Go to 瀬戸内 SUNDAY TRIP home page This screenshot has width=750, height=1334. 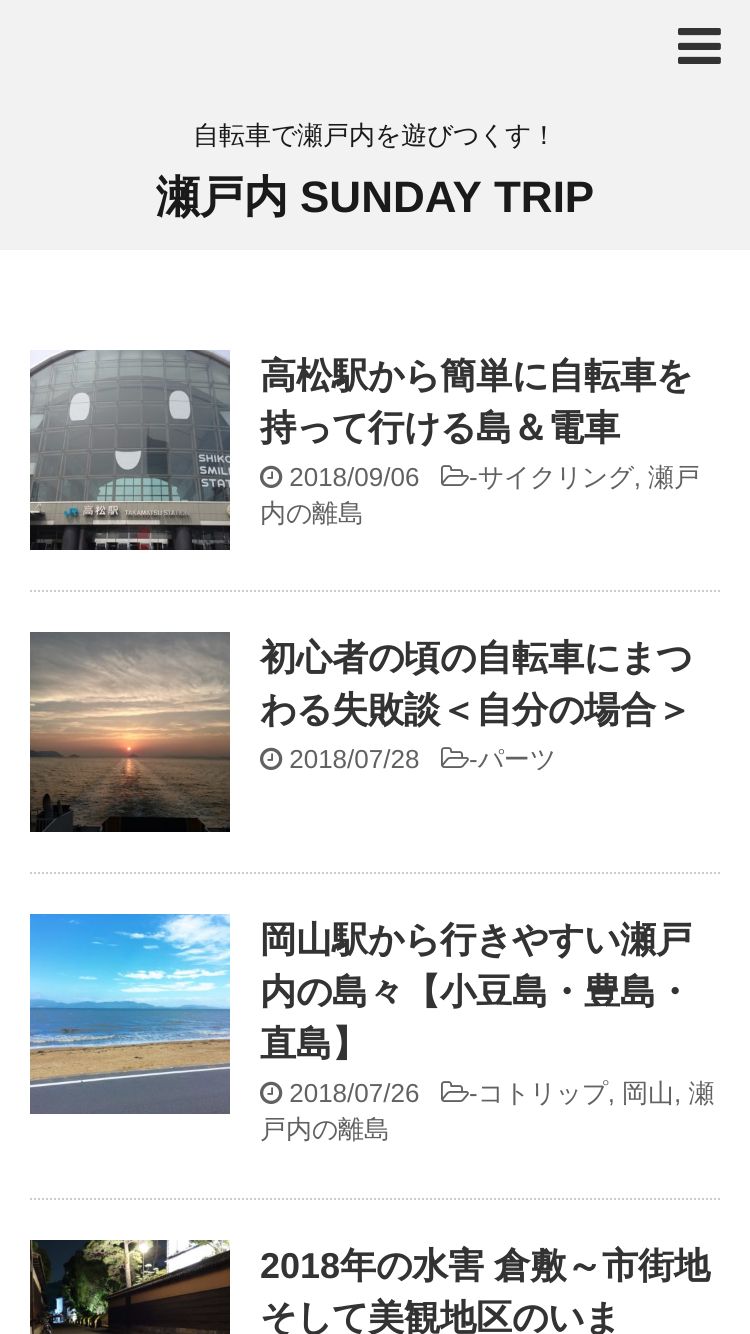pos(375,197)
